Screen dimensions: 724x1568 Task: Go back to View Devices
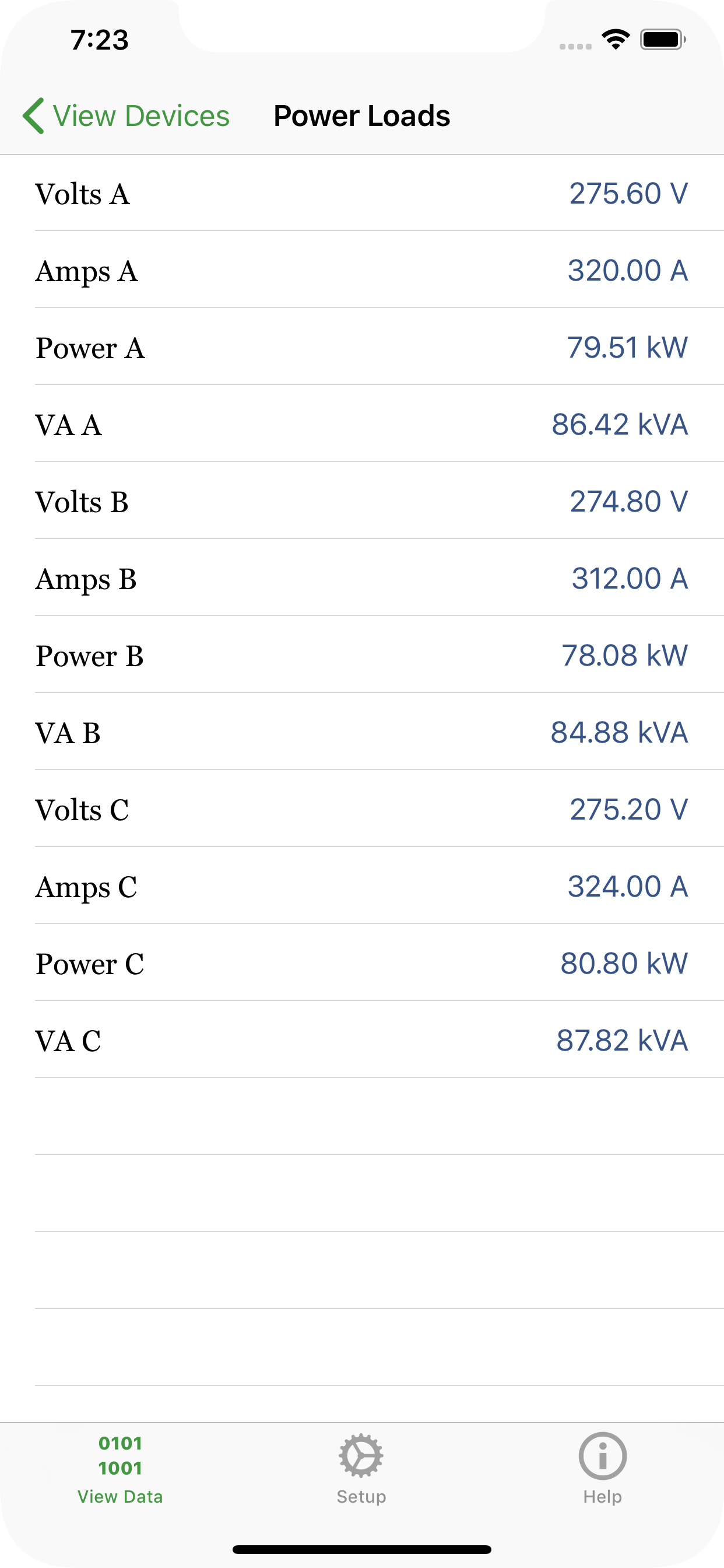click(x=126, y=116)
